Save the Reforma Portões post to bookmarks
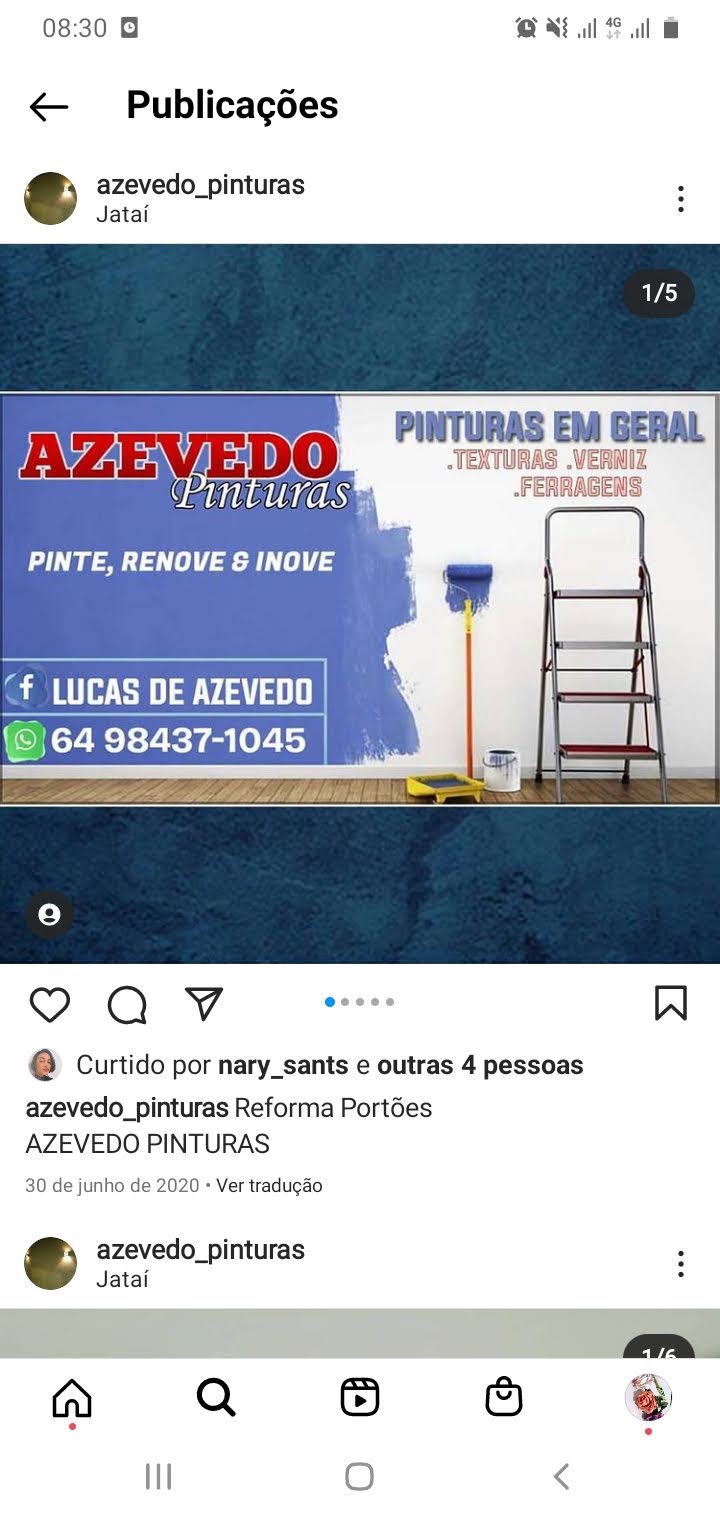This screenshot has height=1520, width=720. coord(670,1003)
